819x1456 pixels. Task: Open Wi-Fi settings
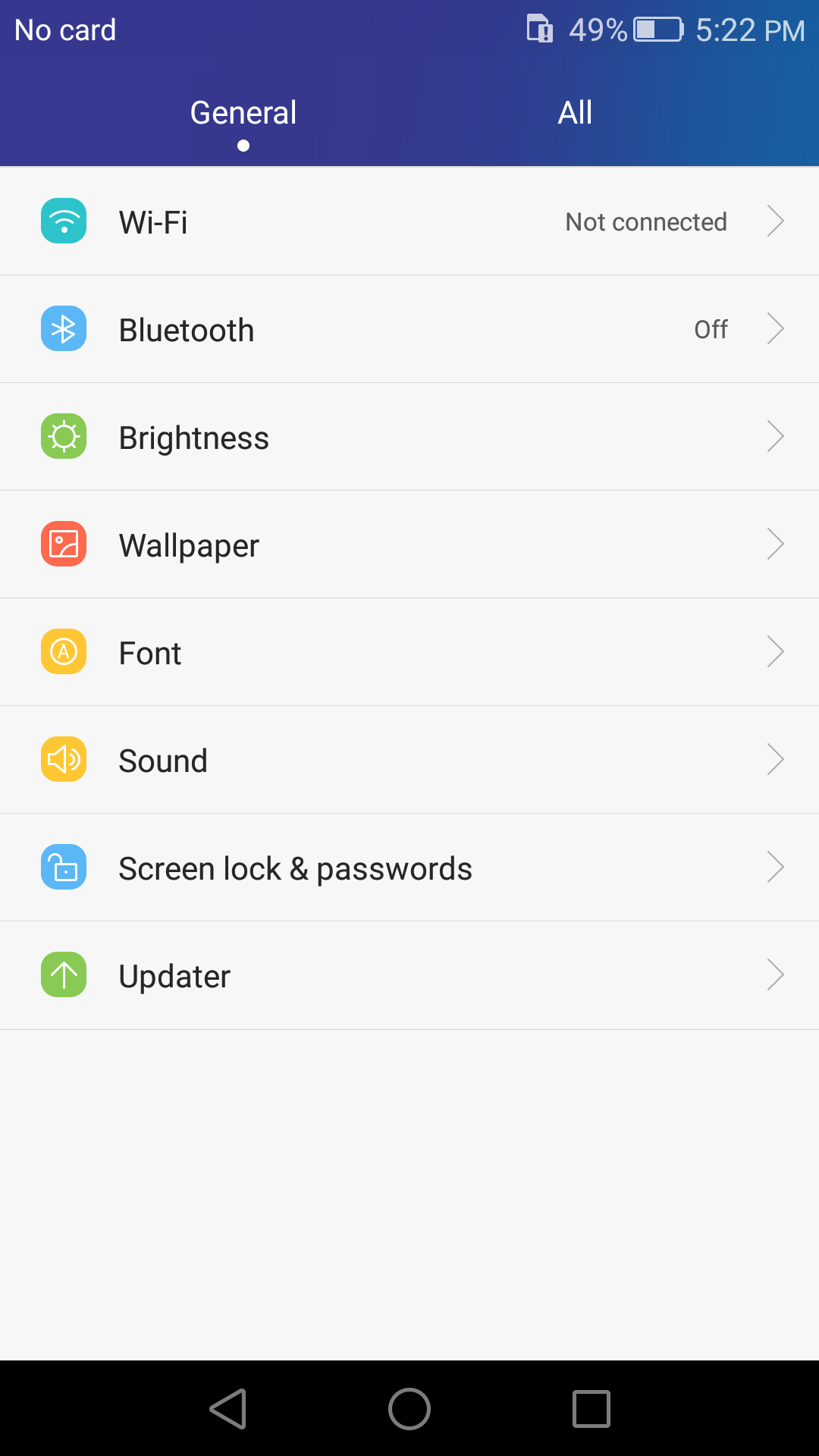click(409, 221)
